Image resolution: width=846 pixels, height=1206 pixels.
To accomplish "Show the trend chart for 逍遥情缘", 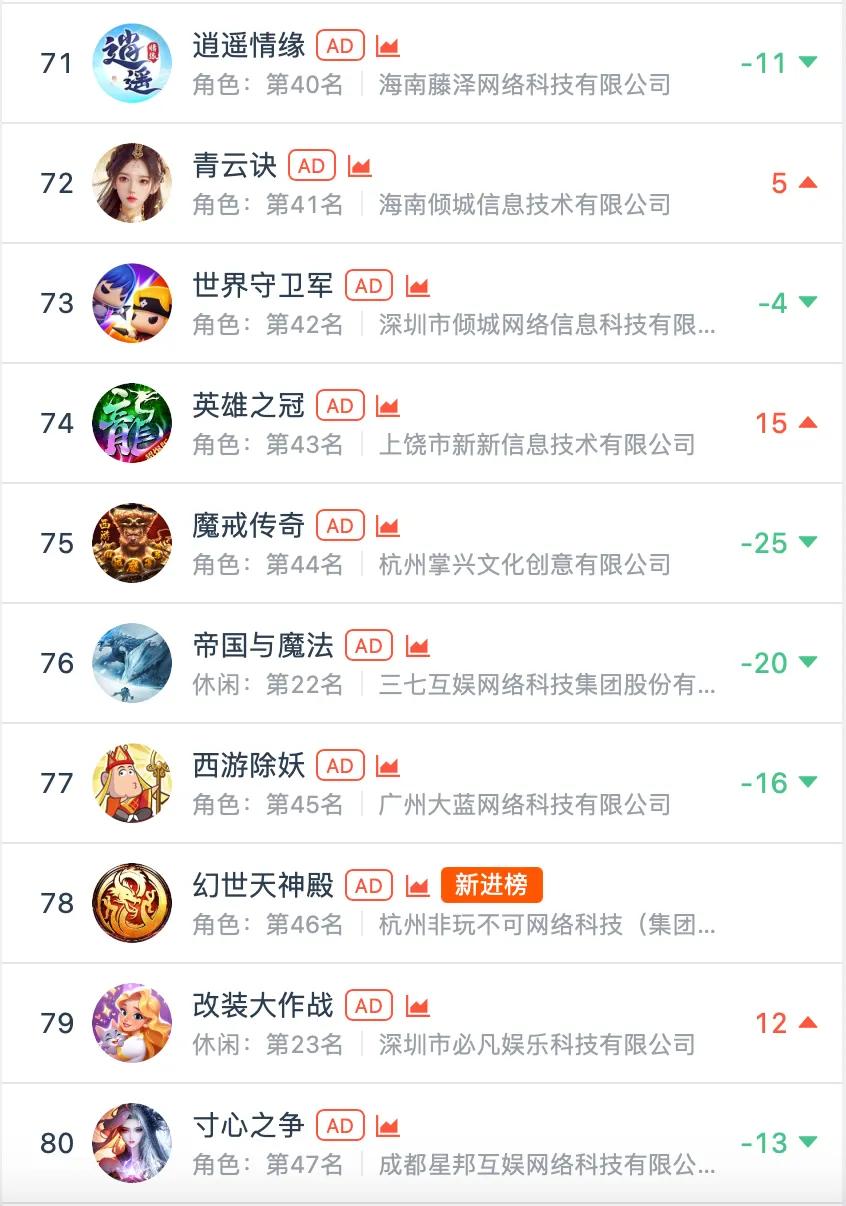I will pyautogui.click(x=388, y=46).
